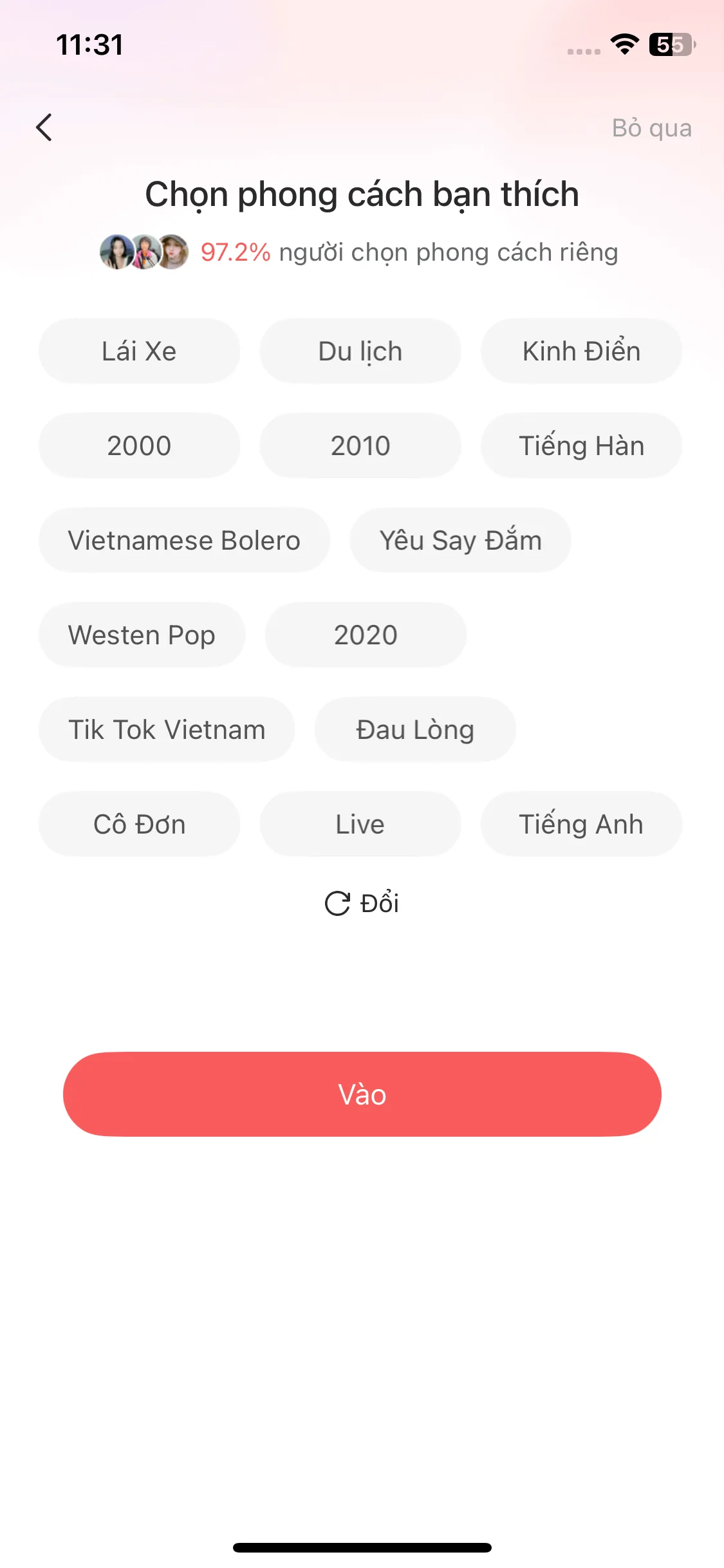Viewport: 724px width, 1568px height.
Task: Pick the Yêu Say Đắm chip
Action: (460, 540)
